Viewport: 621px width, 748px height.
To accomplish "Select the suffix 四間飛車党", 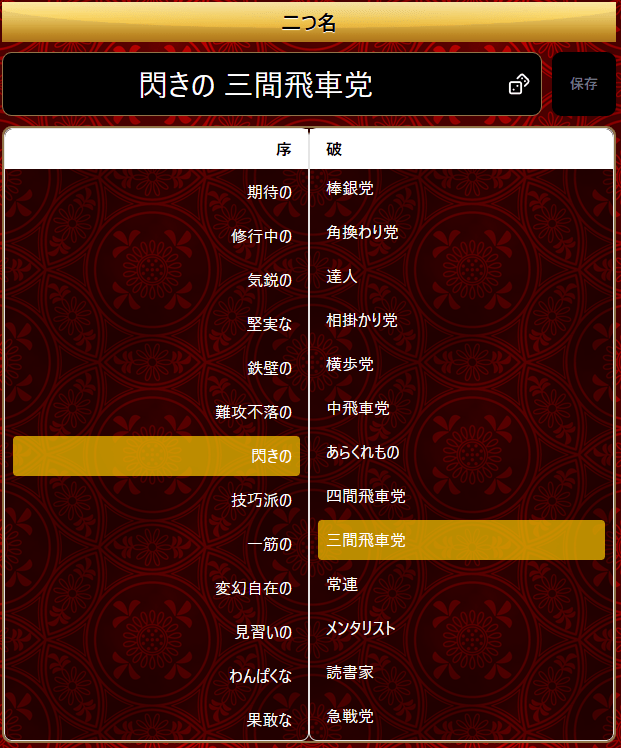I will click(x=366, y=496).
